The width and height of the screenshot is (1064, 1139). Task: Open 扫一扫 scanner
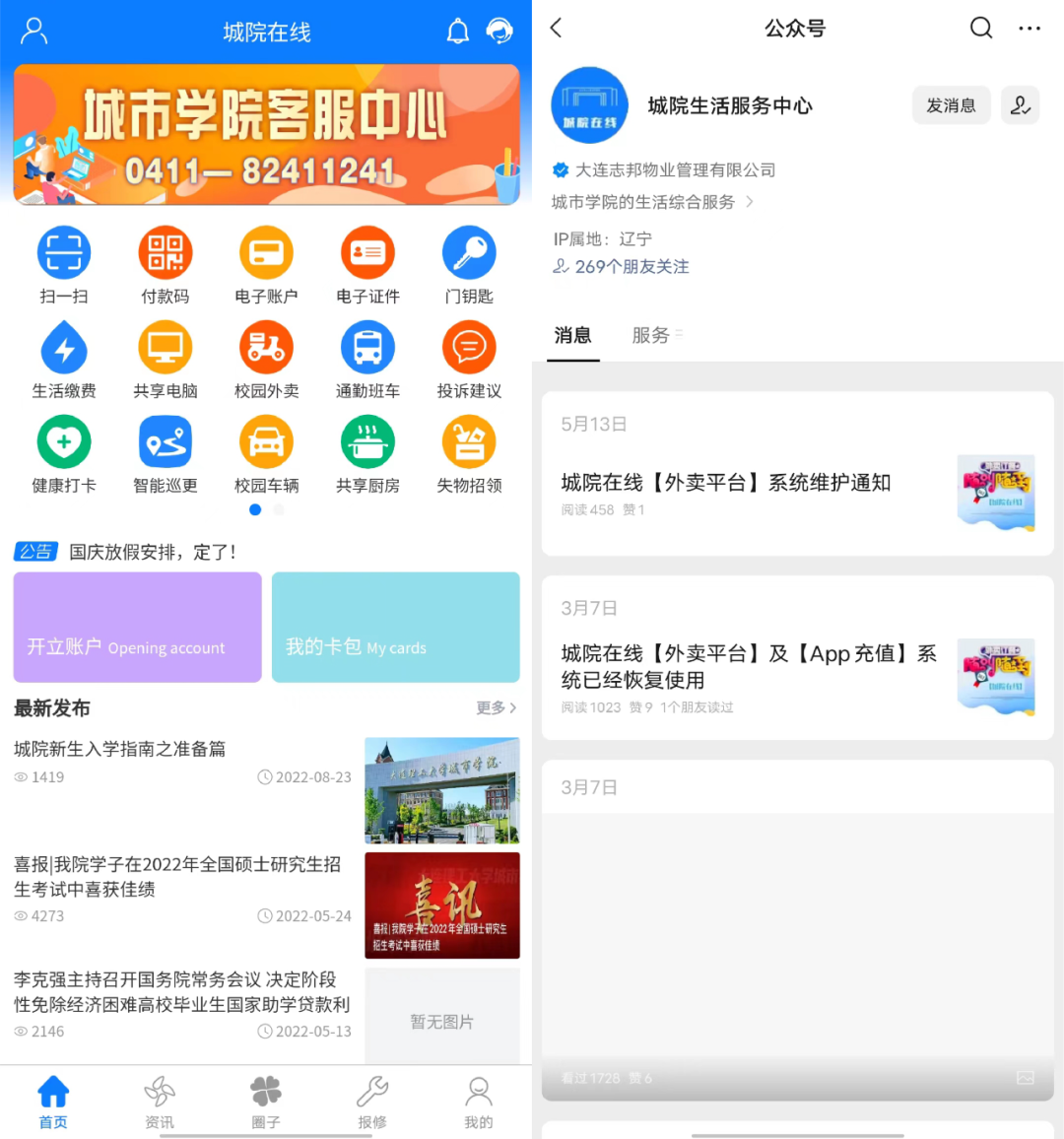click(64, 263)
